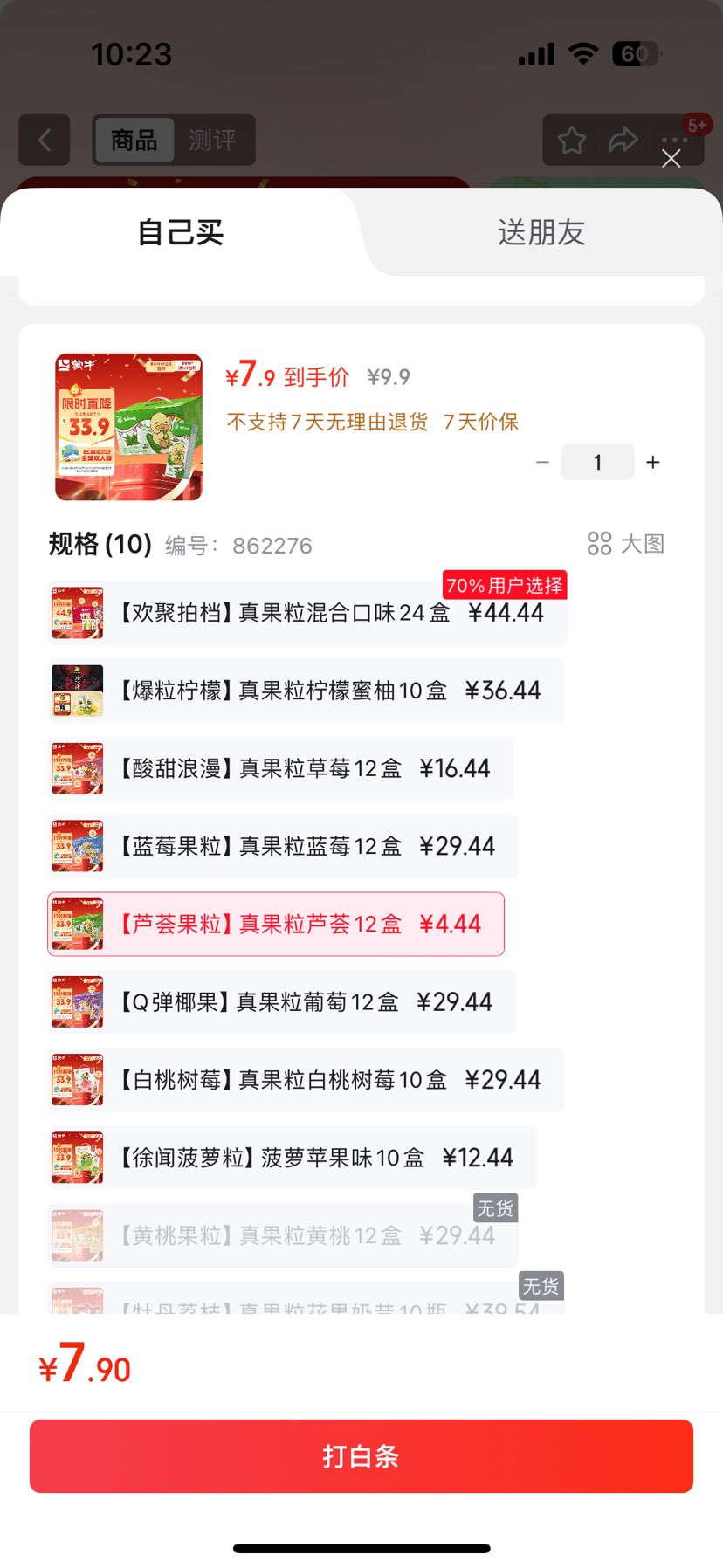Viewport: 723px width, 1568px height.
Task: Pick the 【酸甜浪漫】真果粒草莓12盒 option
Action: pos(280,768)
